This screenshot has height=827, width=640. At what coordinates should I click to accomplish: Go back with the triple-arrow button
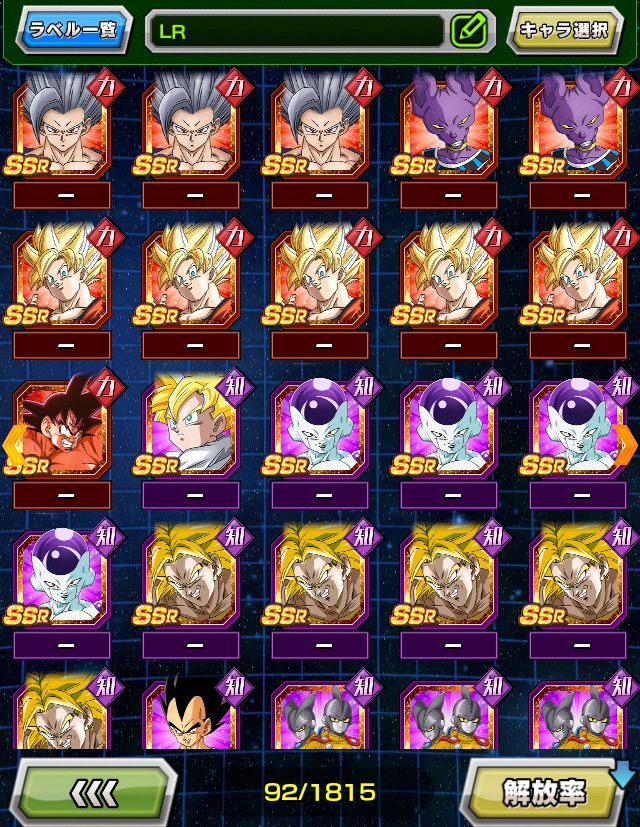[92, 791]
